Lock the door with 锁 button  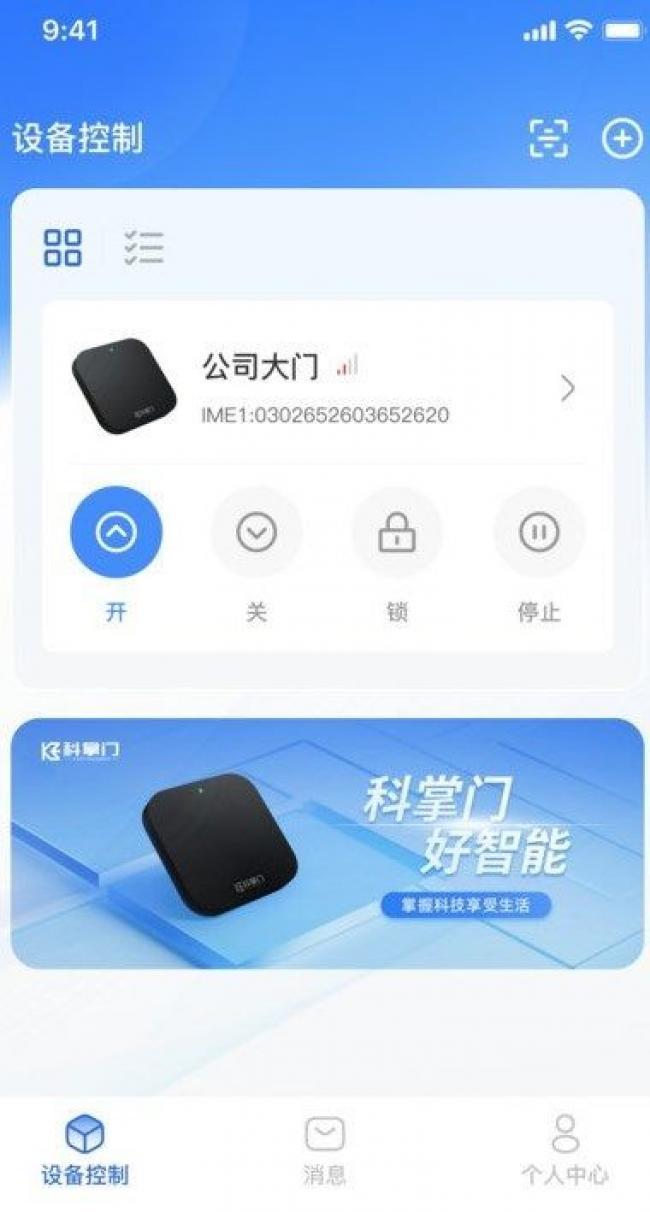pyautogui.click(x=397, y=533)
